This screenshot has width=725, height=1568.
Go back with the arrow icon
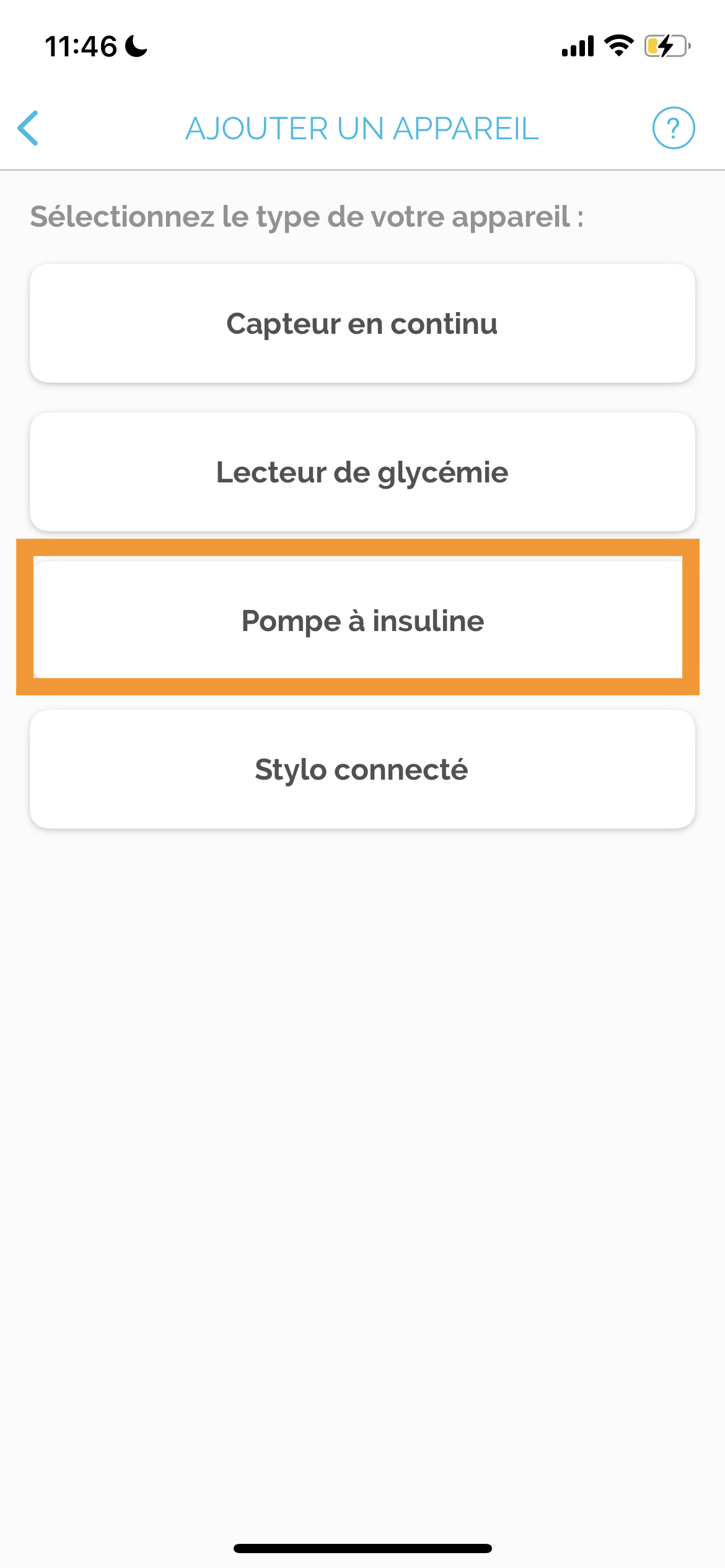pyautogui.click(x=28, y=128)
